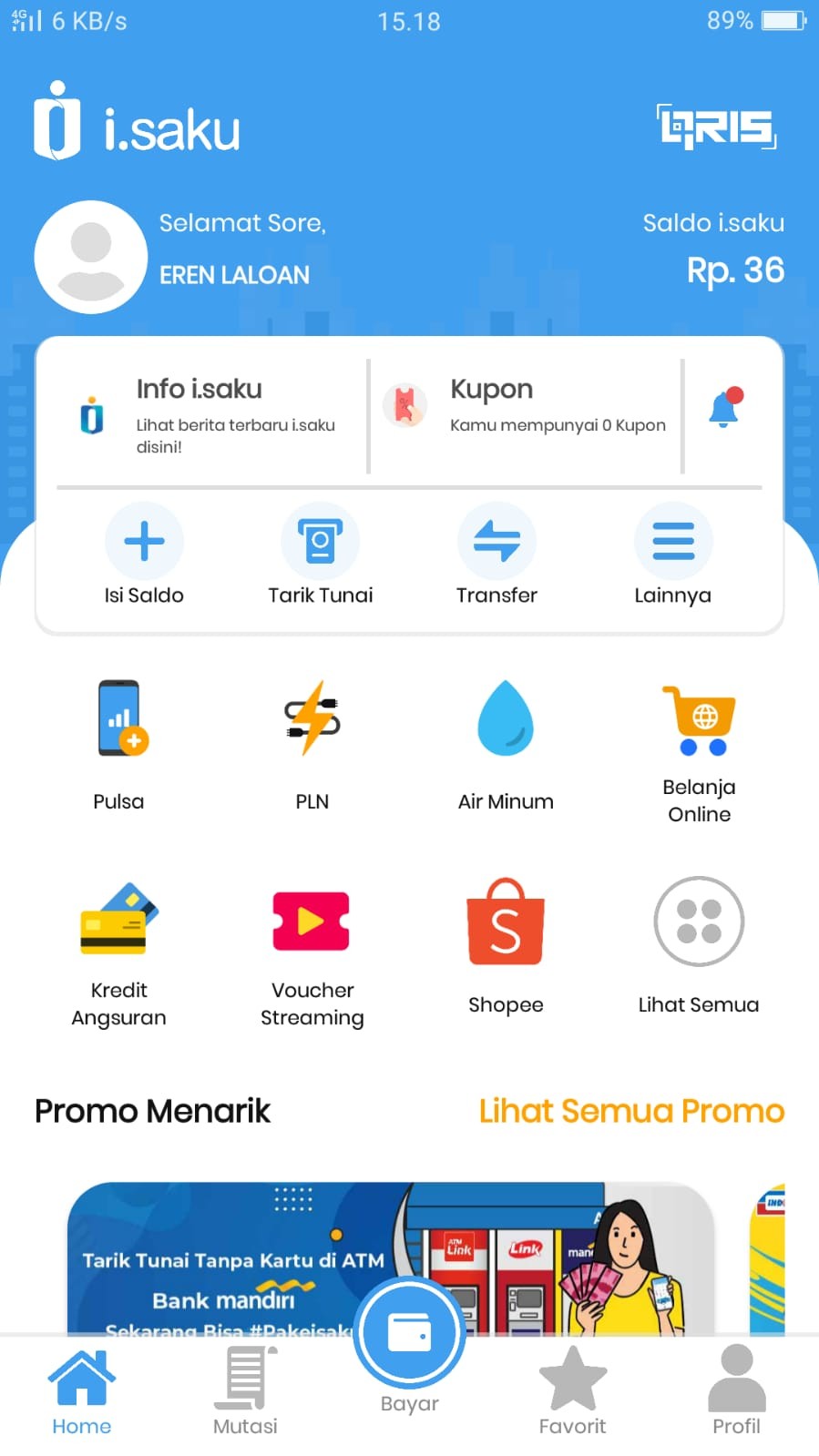Screen dimensions: 819x1456
Task: Open Kredit Angsuran payments
Action: point(119,952)
